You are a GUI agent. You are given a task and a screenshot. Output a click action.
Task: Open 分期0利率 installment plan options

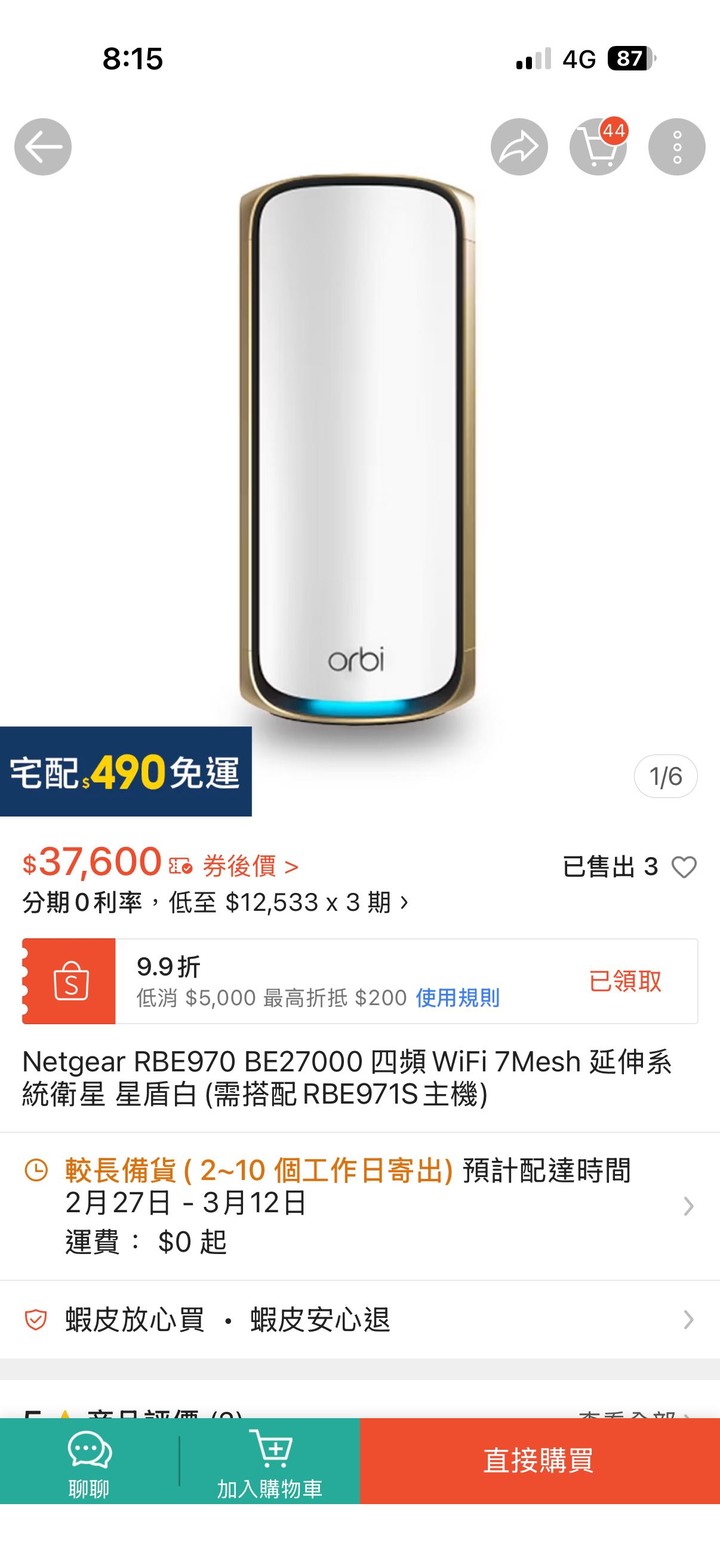pos(215,902)
